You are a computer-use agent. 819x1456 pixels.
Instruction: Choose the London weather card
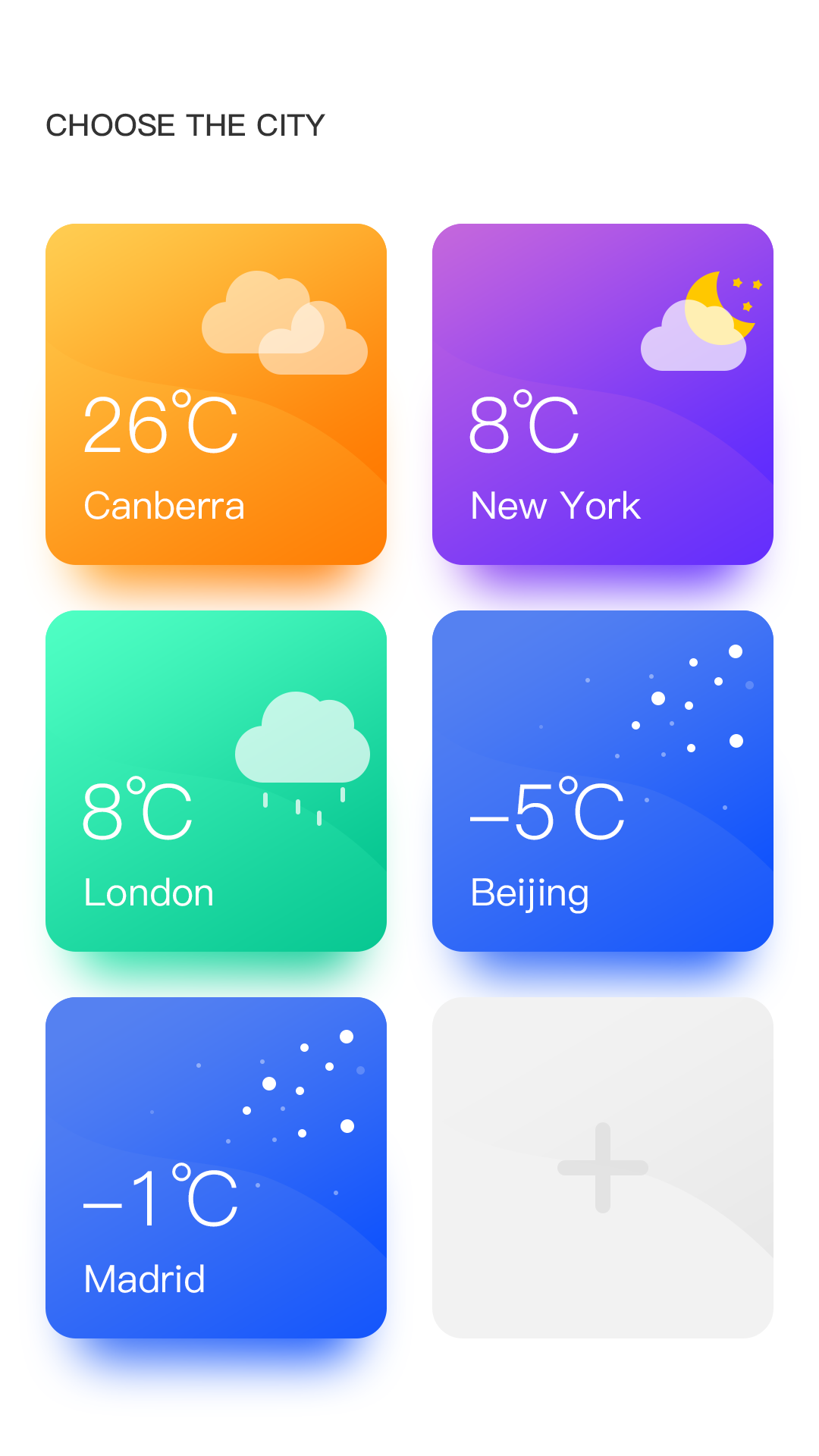(216, 781)
